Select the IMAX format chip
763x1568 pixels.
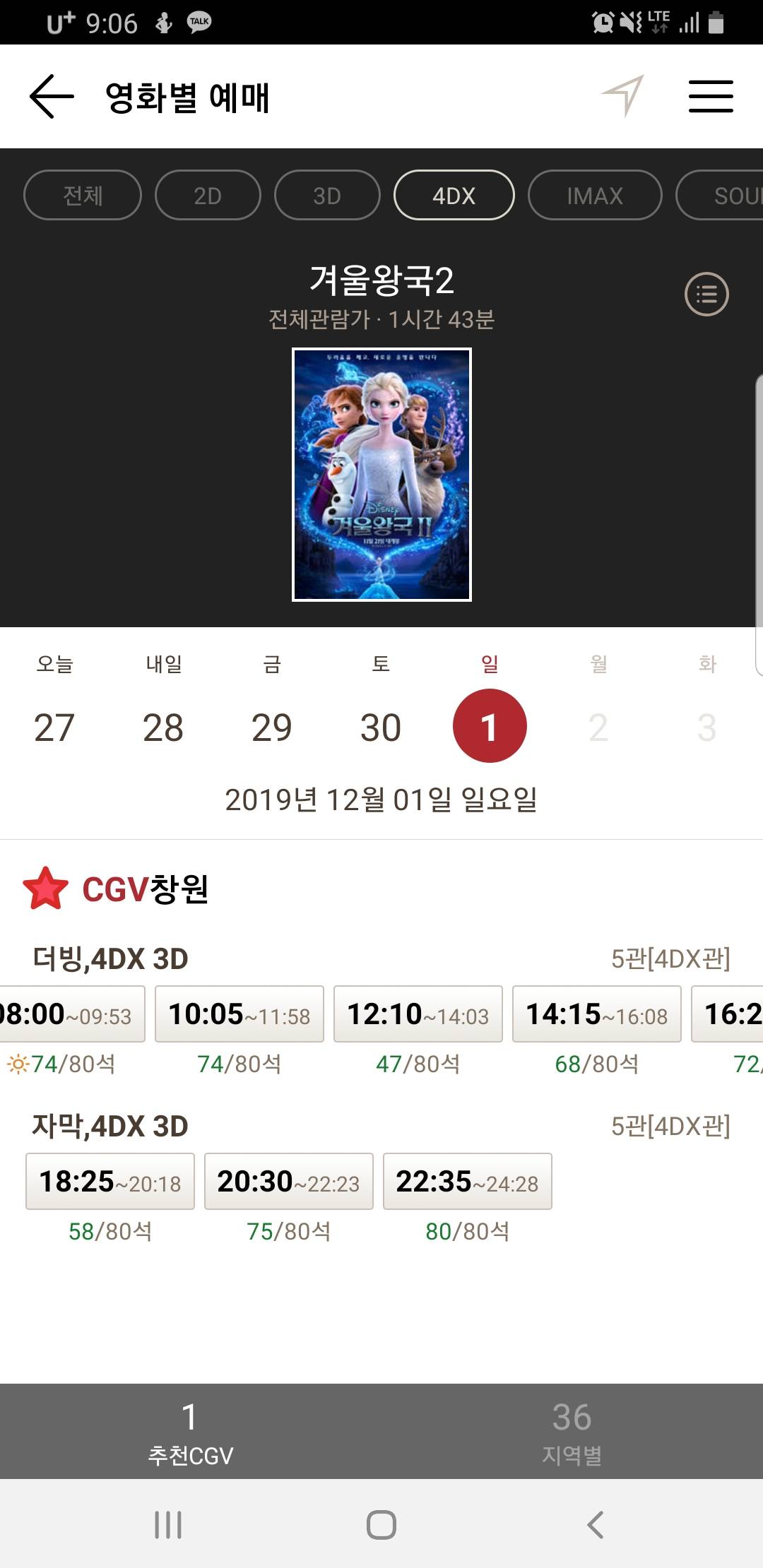[x=594, y=195]
